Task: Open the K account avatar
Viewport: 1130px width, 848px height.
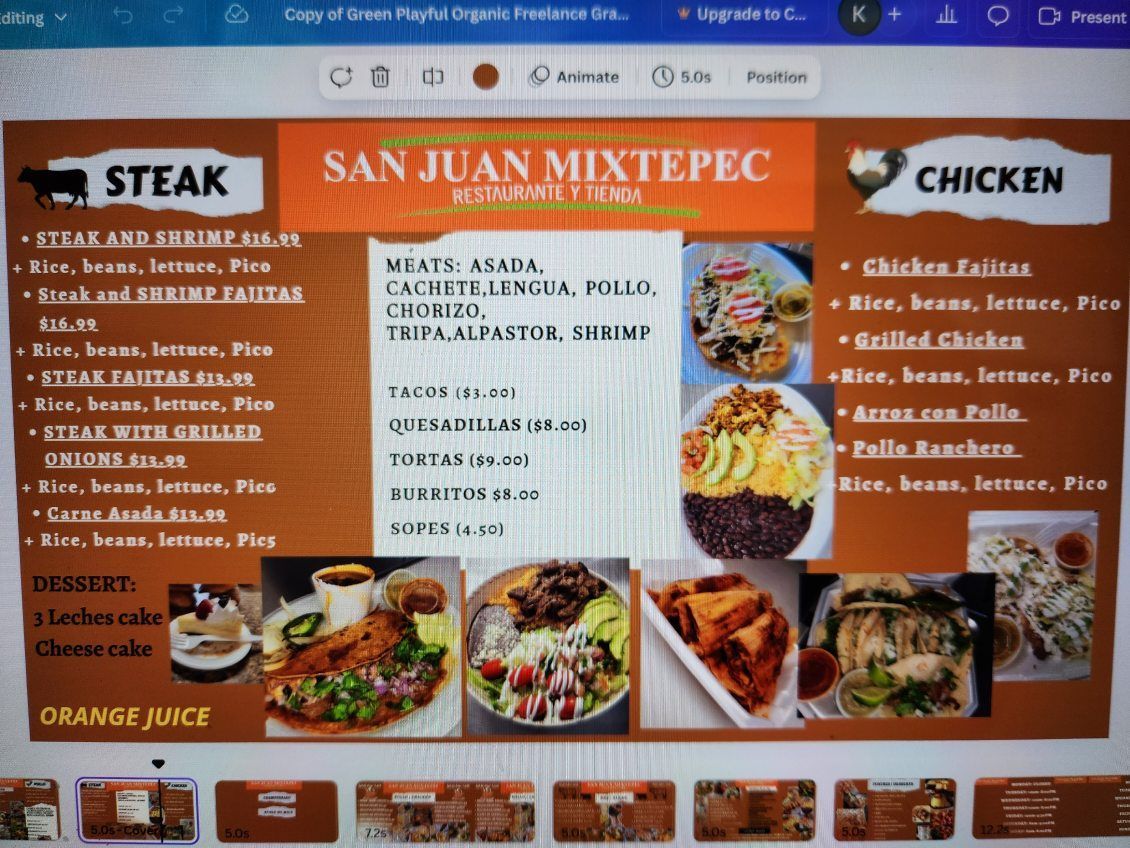Action: click(858, 15)
